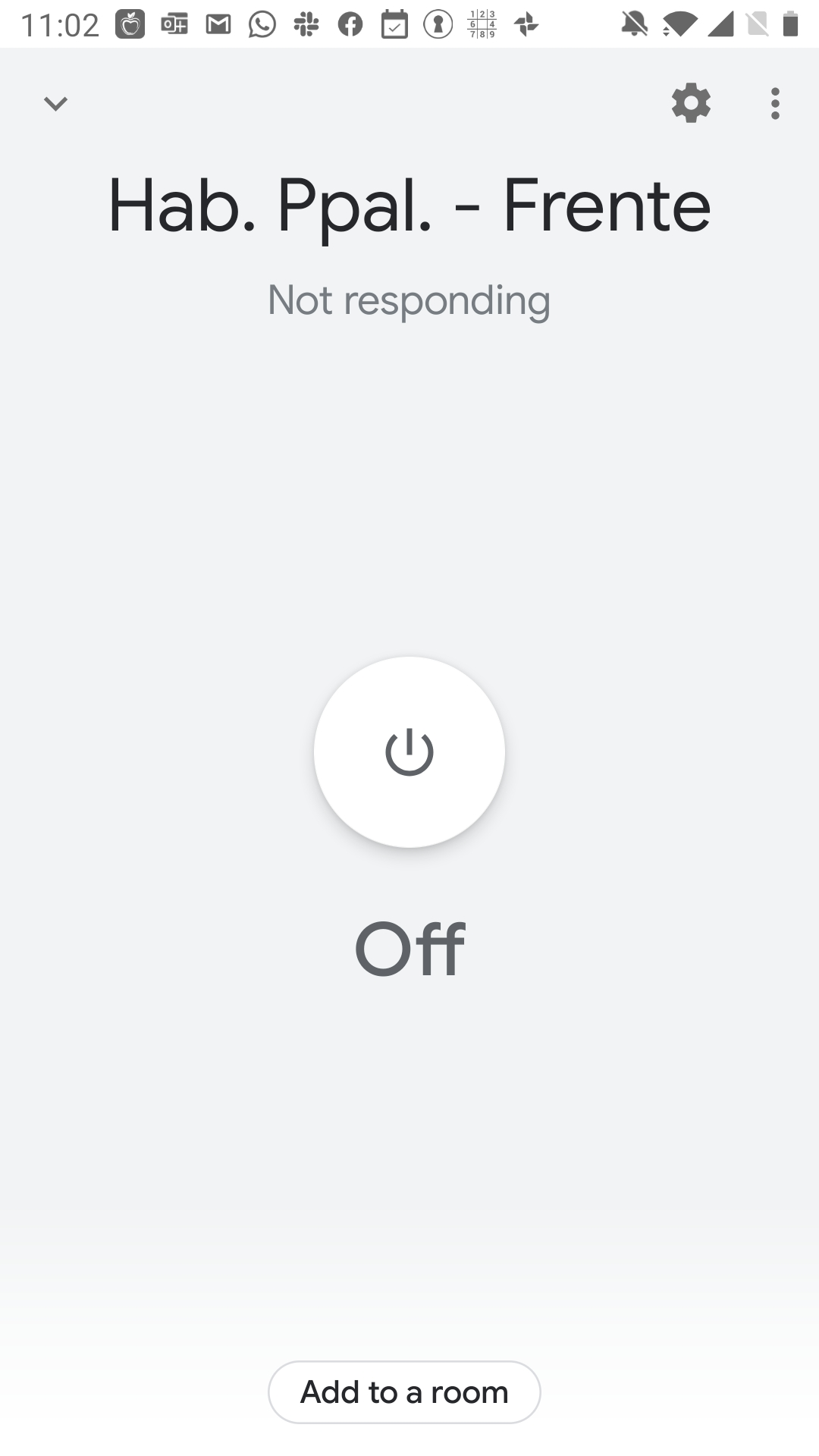The width and height of the screenshot is (819, 1456).
Task: Collapse the device view using the down chevron
Action: [x=55, y=103]
